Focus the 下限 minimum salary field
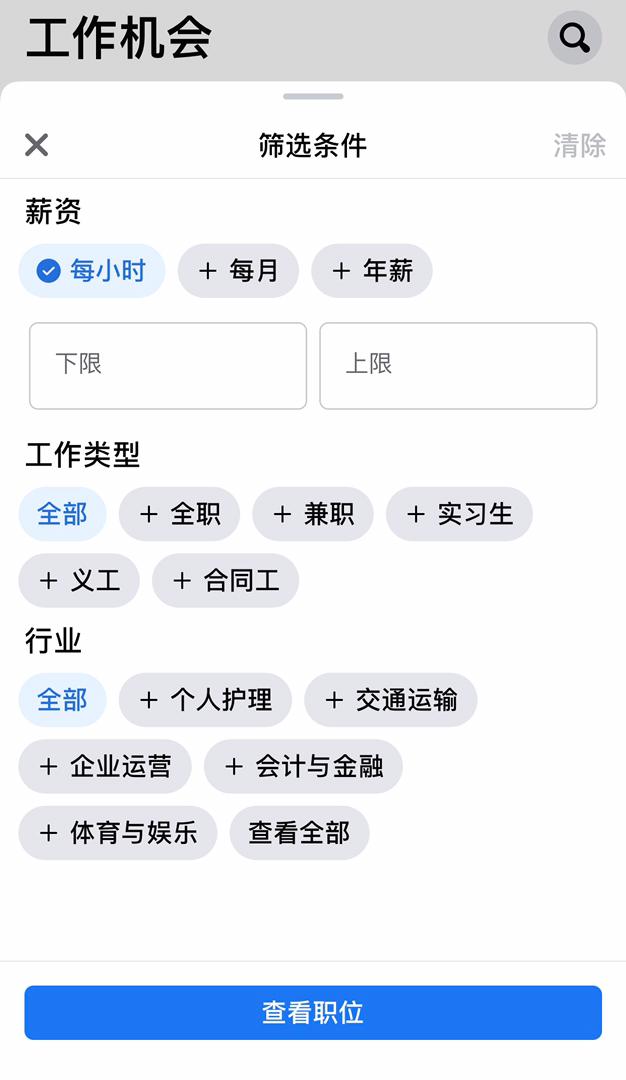The width and height of the screenshot is (626, 1080). (168, 365)
